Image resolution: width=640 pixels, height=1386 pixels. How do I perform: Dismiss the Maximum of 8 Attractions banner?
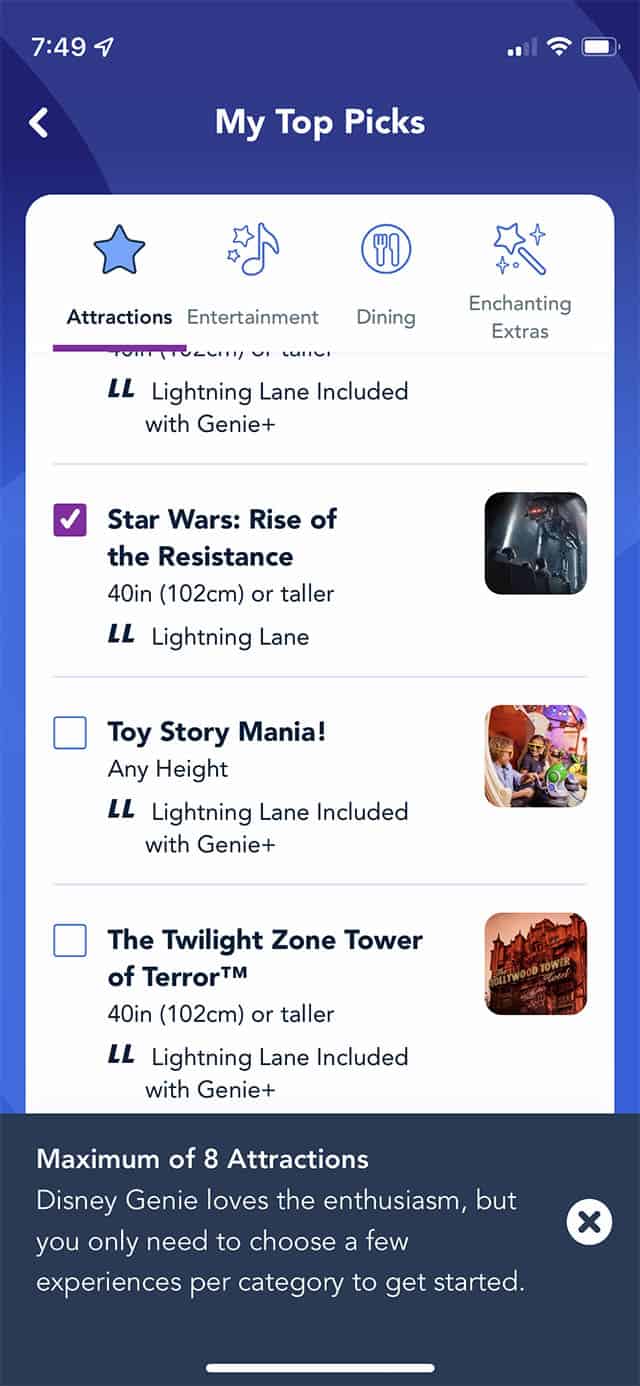(589, 1221)
